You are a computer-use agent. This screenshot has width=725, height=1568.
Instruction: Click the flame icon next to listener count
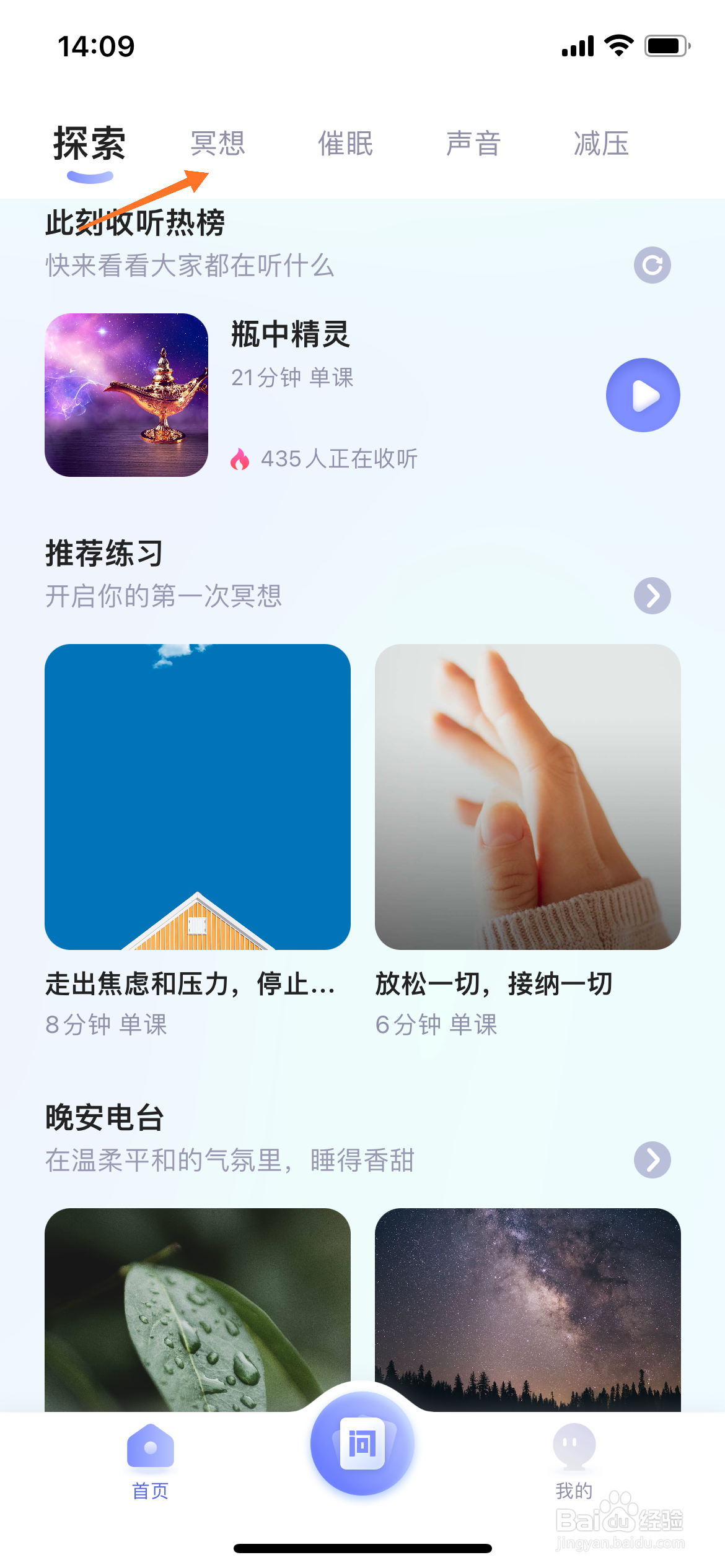tap(240, 460)
